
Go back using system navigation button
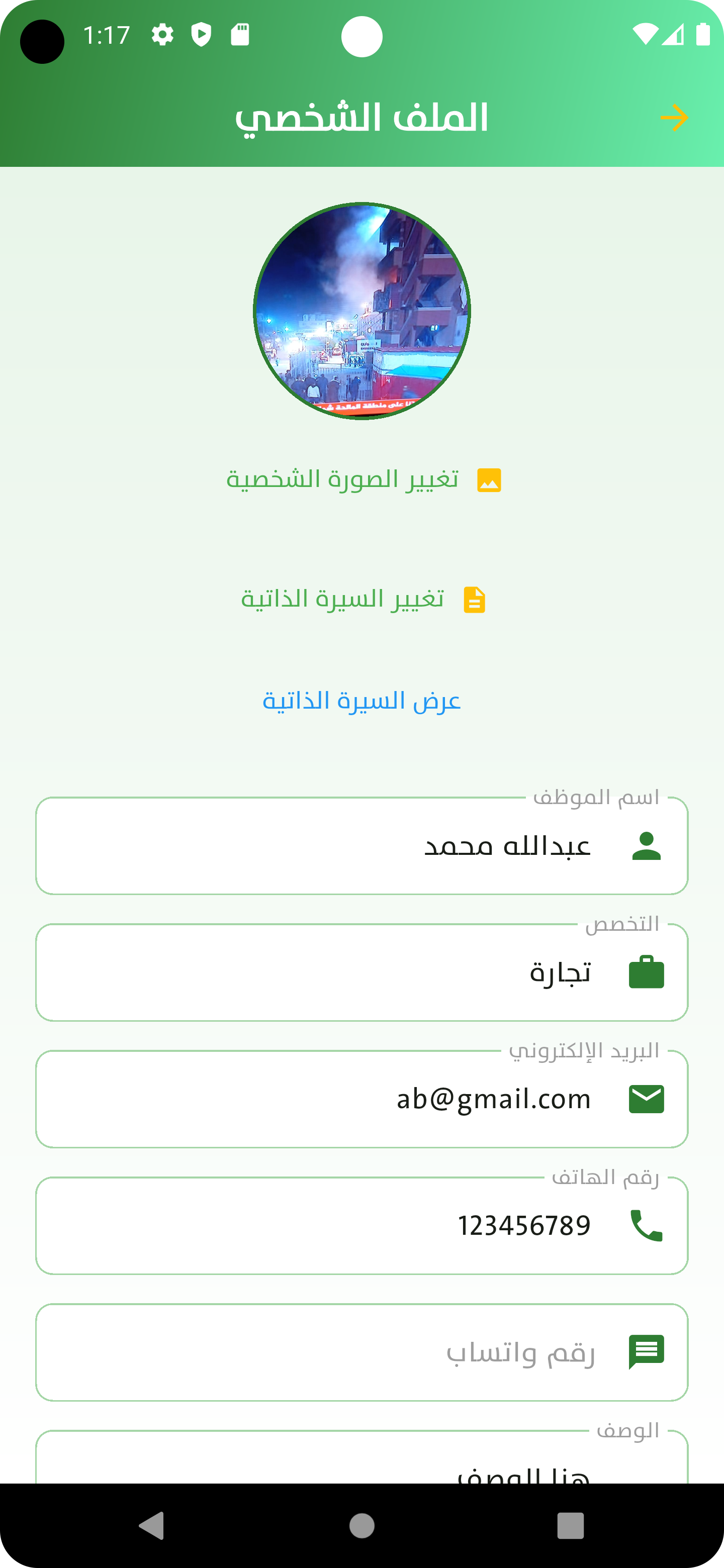pyautogui.click(x=152, y=1526)
